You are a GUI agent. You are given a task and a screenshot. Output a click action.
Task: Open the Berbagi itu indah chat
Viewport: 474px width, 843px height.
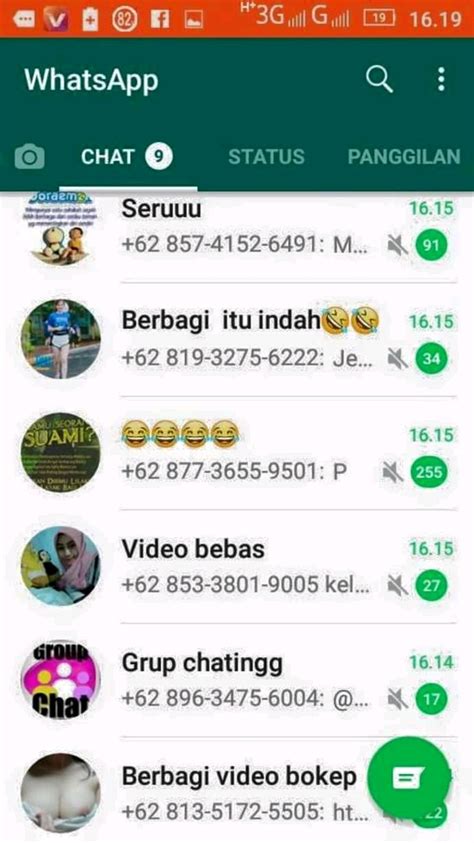pos(237,340)
